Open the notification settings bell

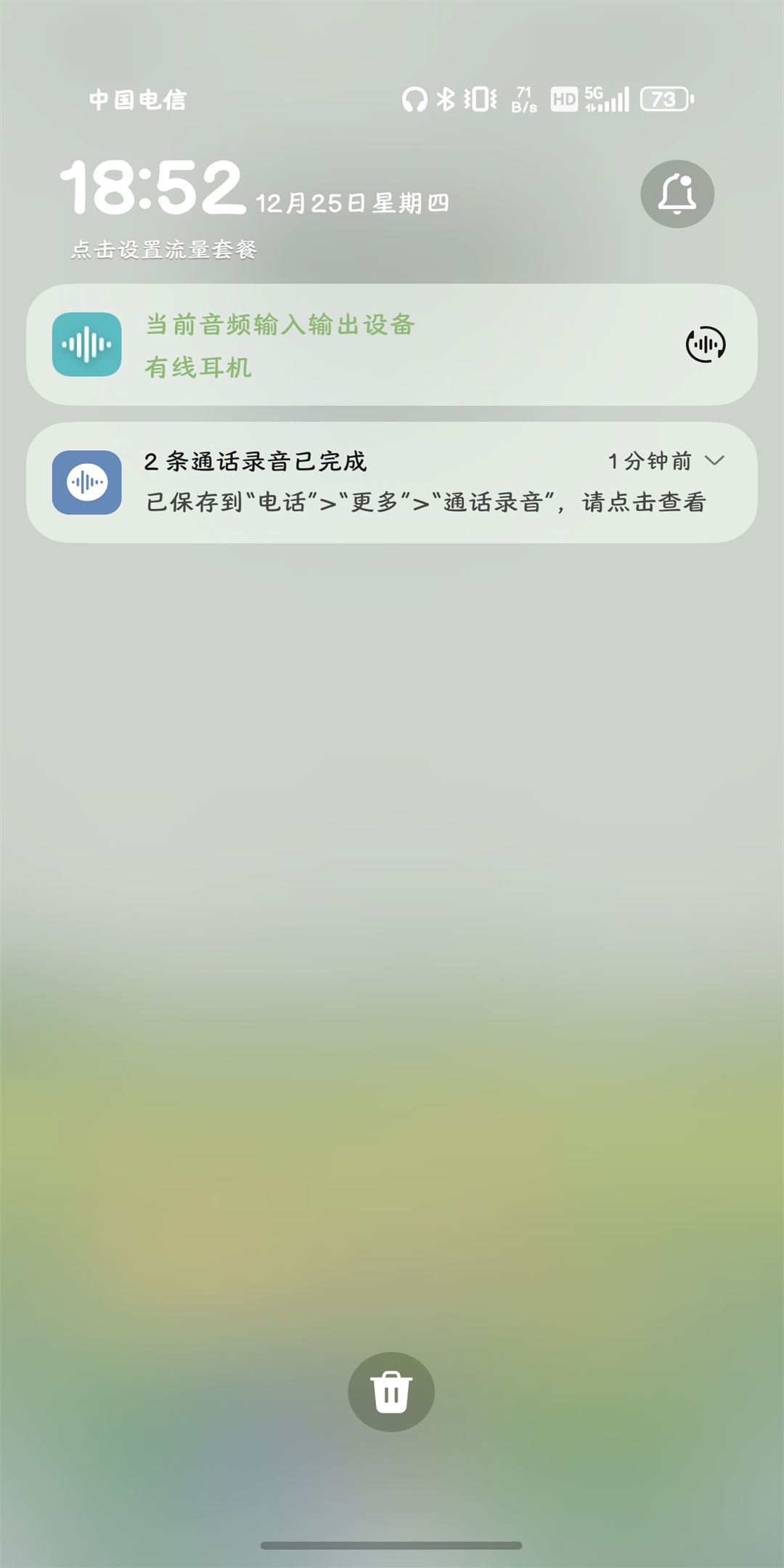(677, 194)
